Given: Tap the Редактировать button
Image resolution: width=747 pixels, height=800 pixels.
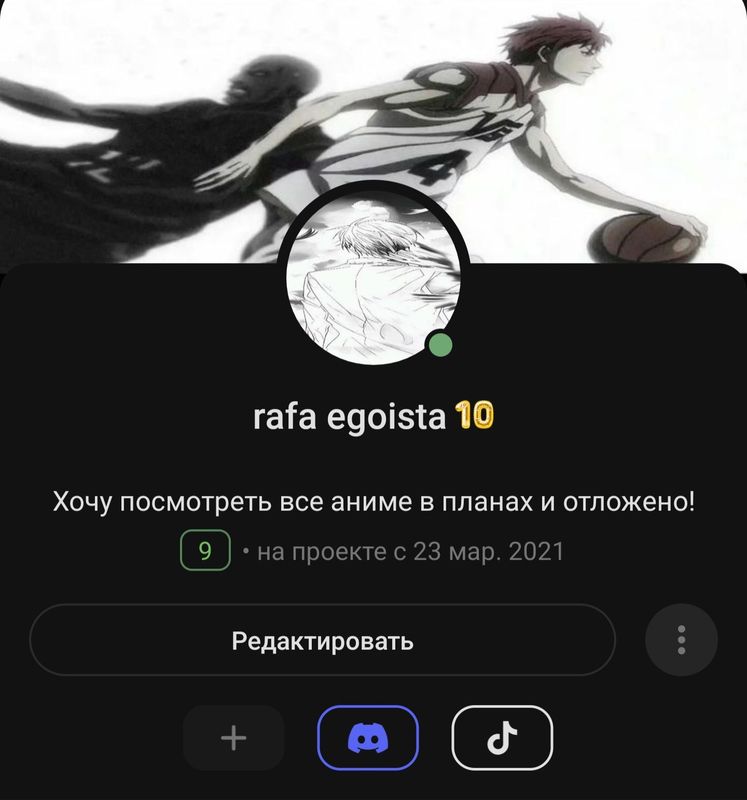Looking at the screenshot, I should (x=322, y=640).
